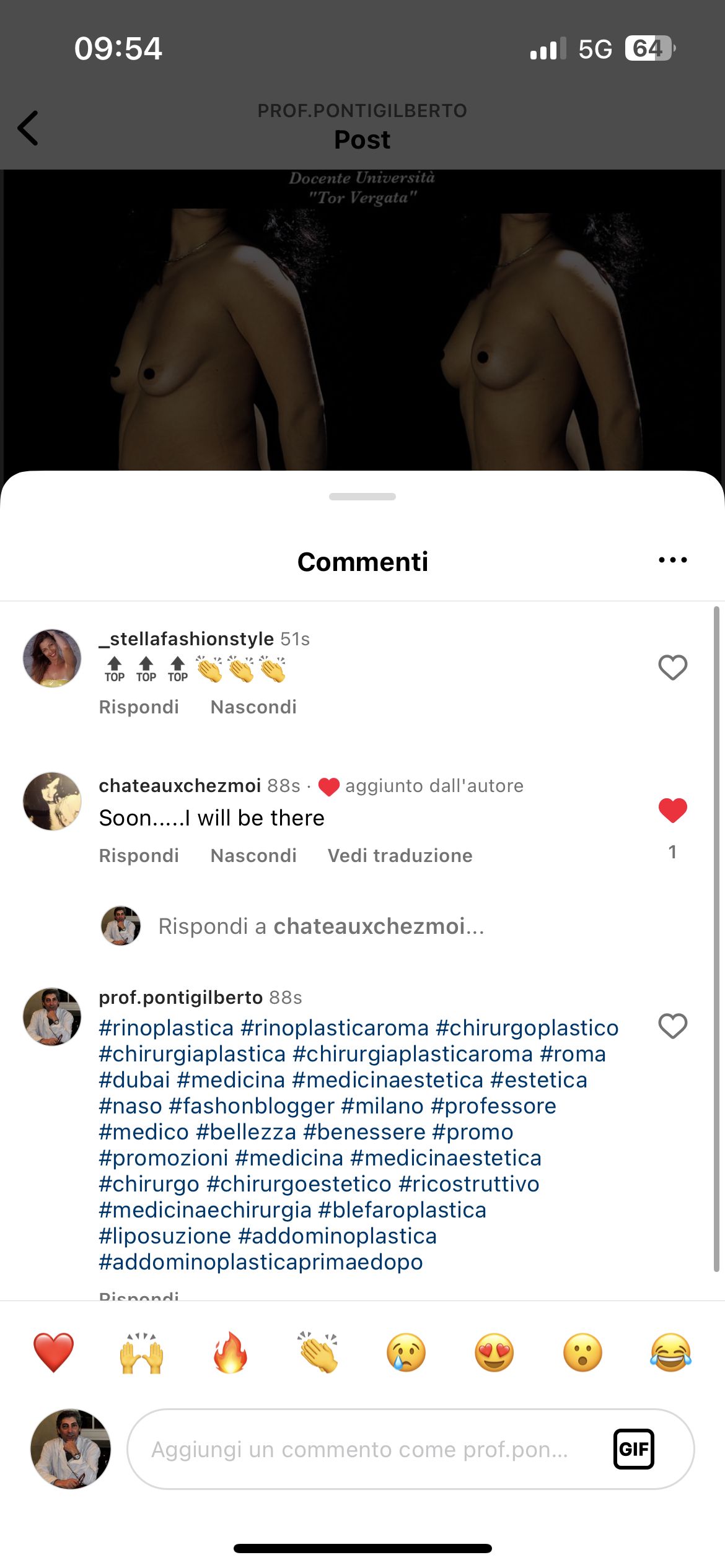
Task: Like _stellafashionstyle's comment
Action: coord(672,668)
